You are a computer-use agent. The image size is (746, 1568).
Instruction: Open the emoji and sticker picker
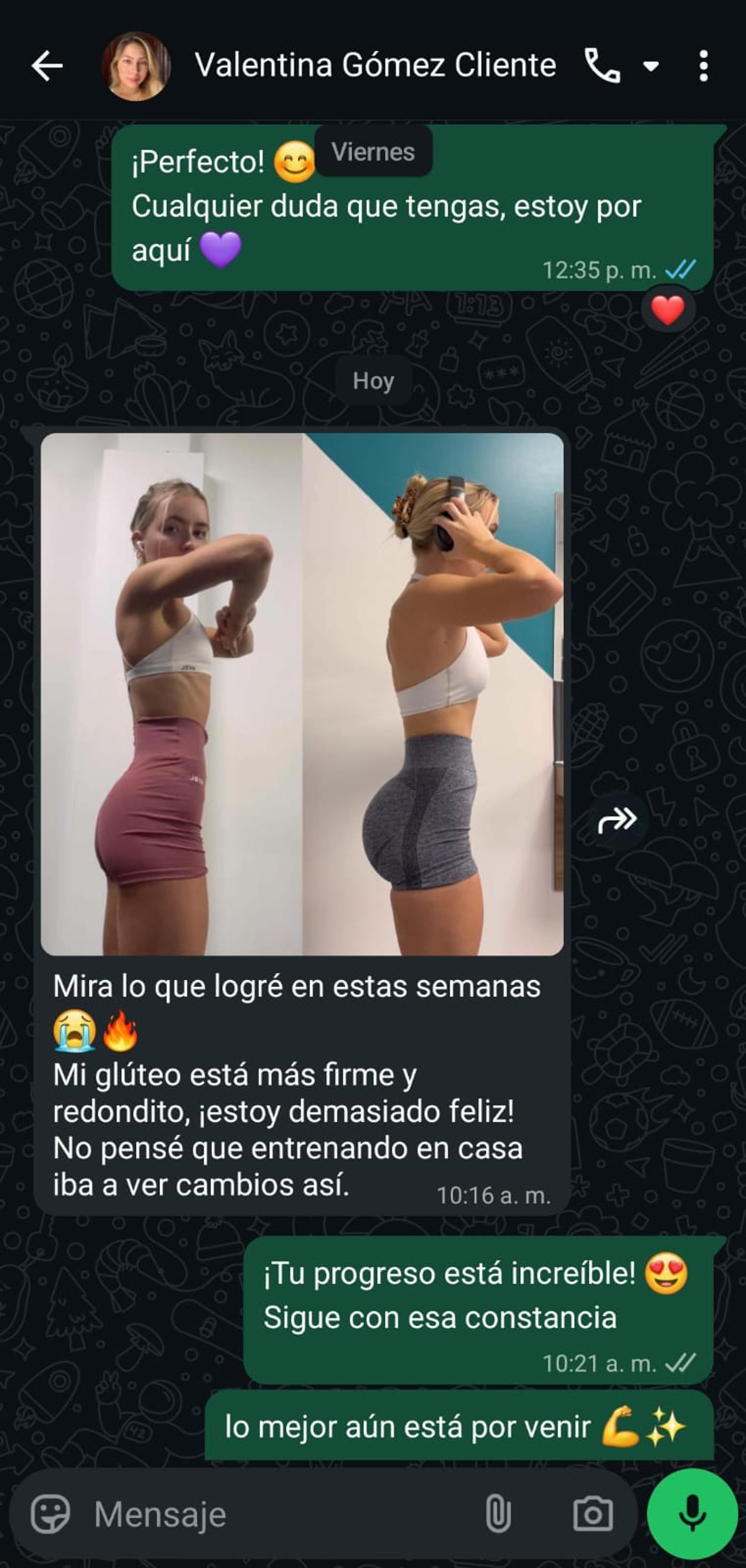[51, 1514]
